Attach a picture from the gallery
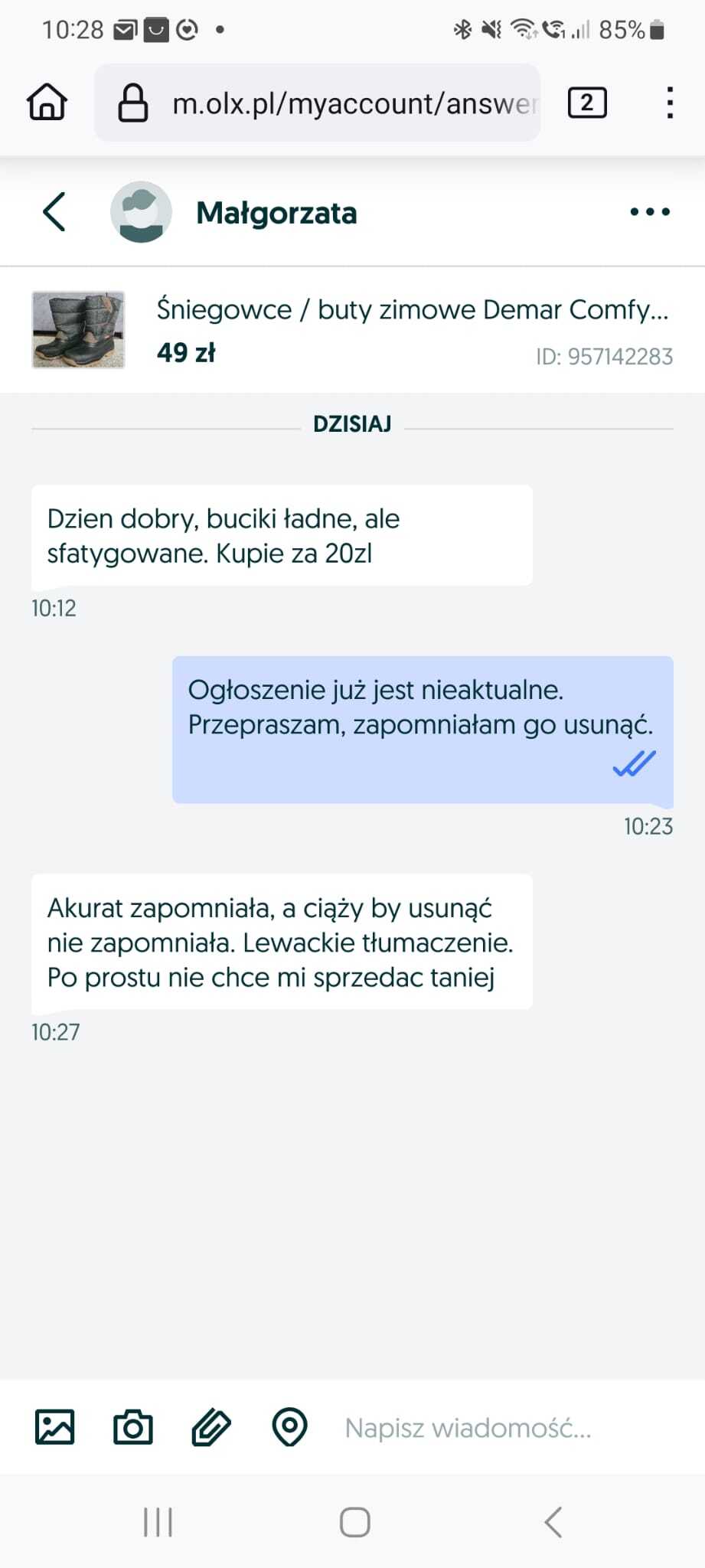Screen dimensions: 705x1568 [x=55, y=1427]
